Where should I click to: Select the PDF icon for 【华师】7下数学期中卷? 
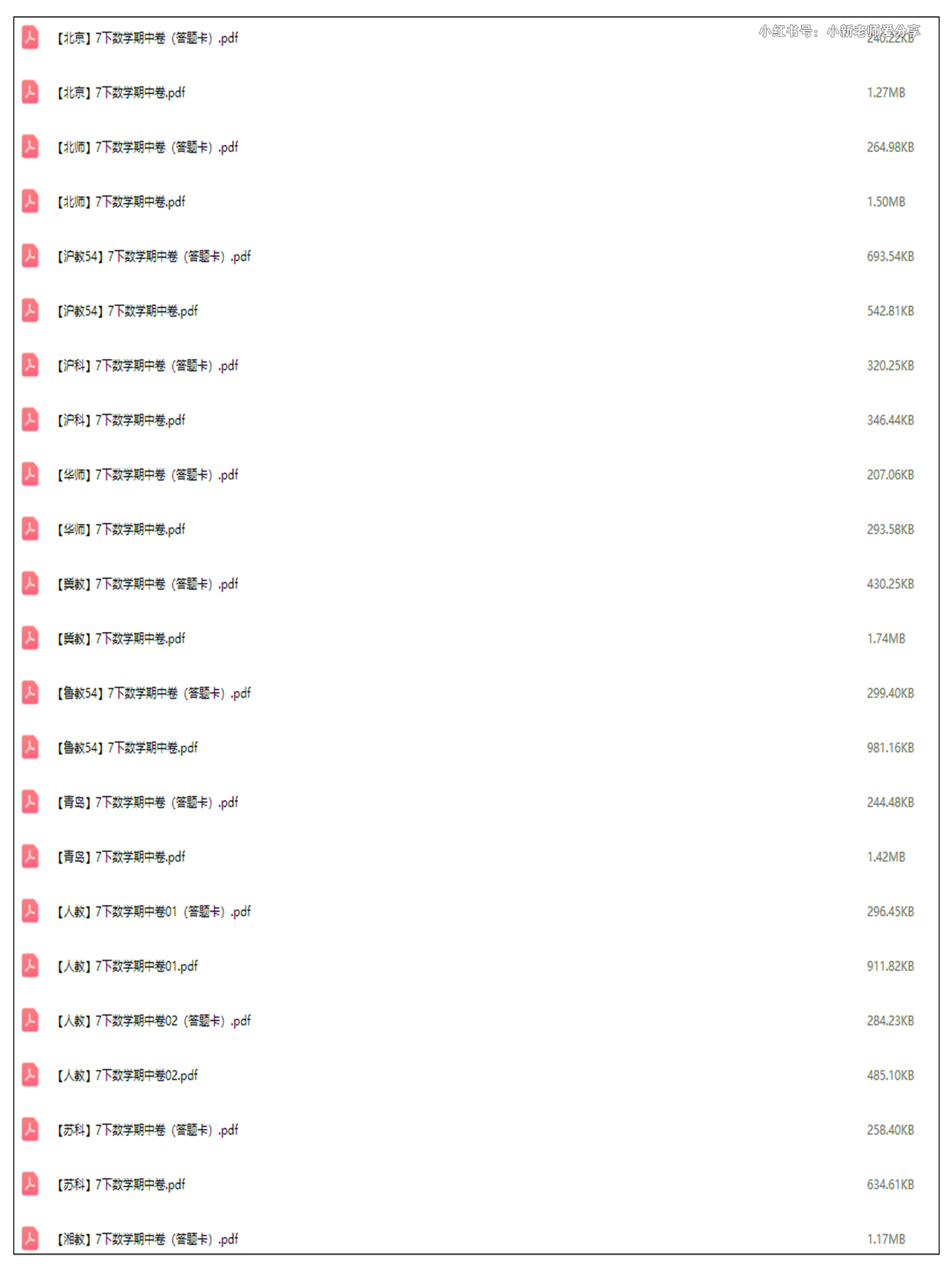point(29,529)
